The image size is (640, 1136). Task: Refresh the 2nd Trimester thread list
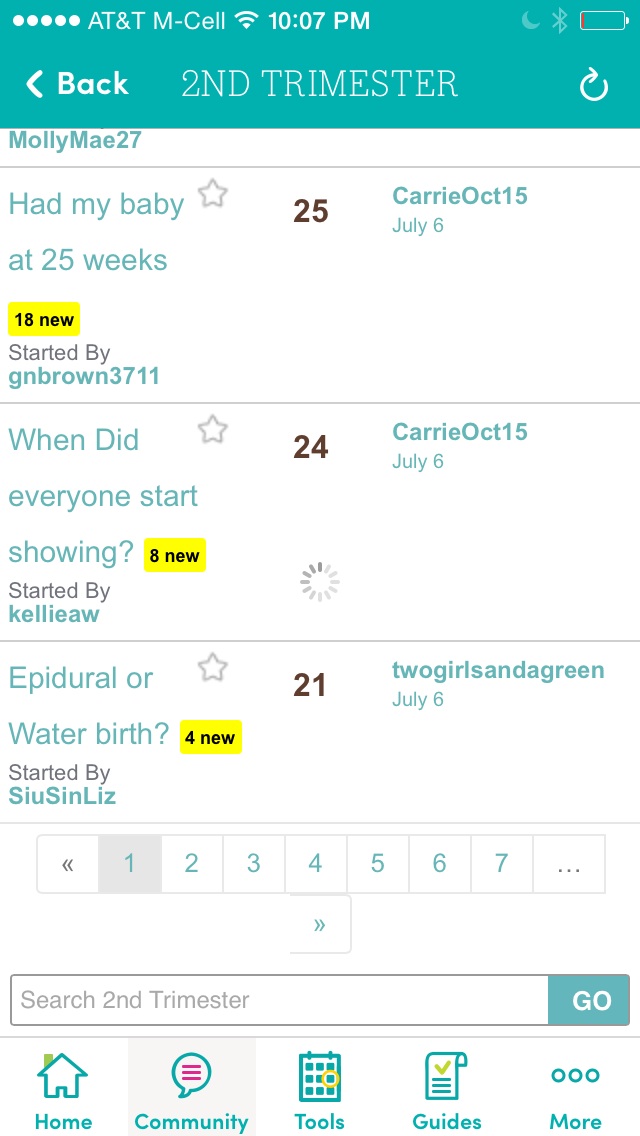pos(593,86)
